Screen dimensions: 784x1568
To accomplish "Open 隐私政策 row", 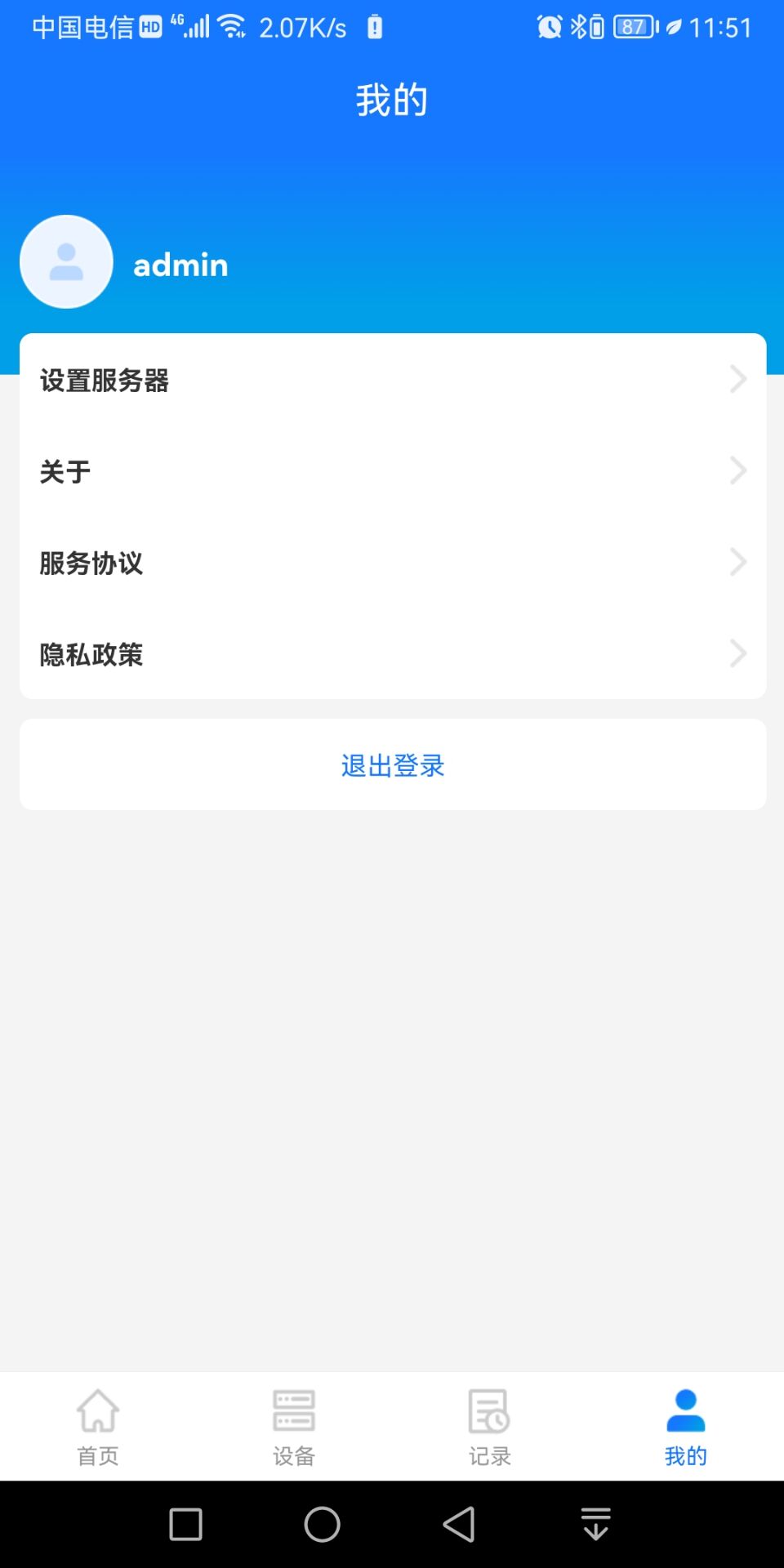I will 392,654.
